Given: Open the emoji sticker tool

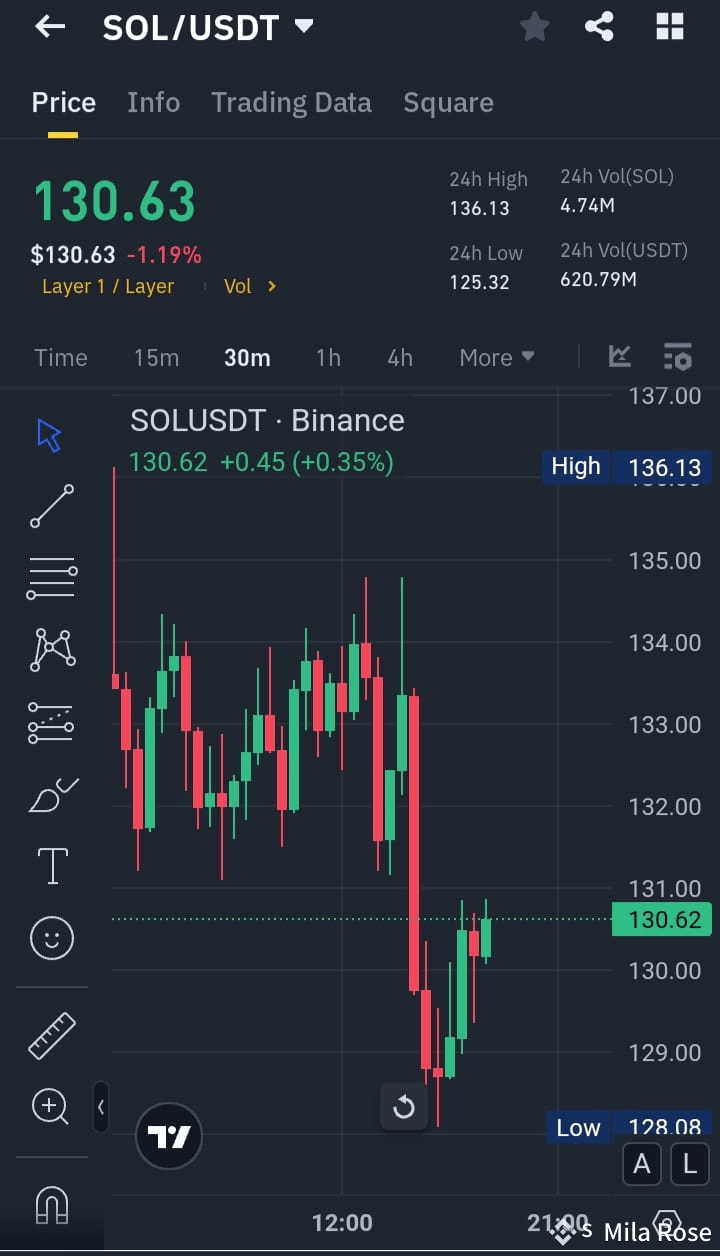Looking at the screenshot, I should point(51,938).
